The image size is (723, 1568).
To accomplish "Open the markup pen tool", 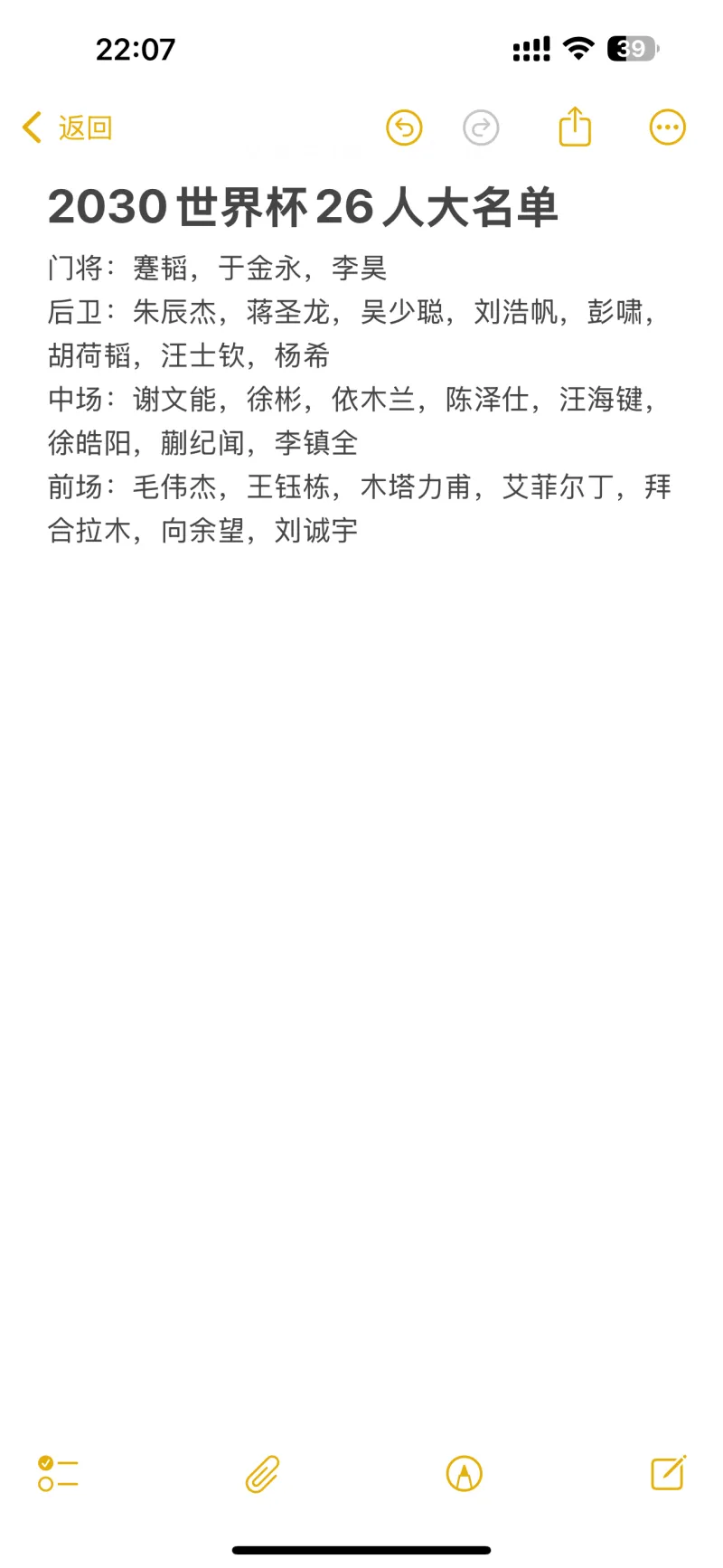I will (x=465, y=1473).
